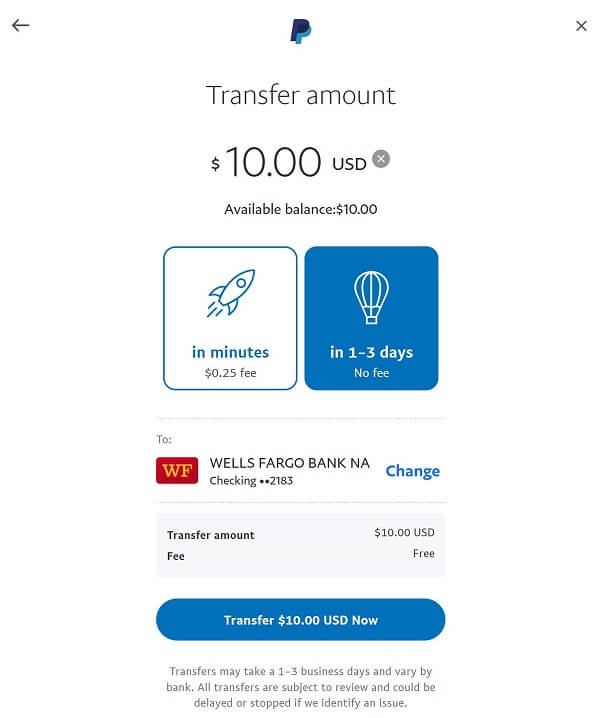Screen dimensions: 600x718
Task: Tap Transfer $10.00 USD Now
Action: pos(300,620)
